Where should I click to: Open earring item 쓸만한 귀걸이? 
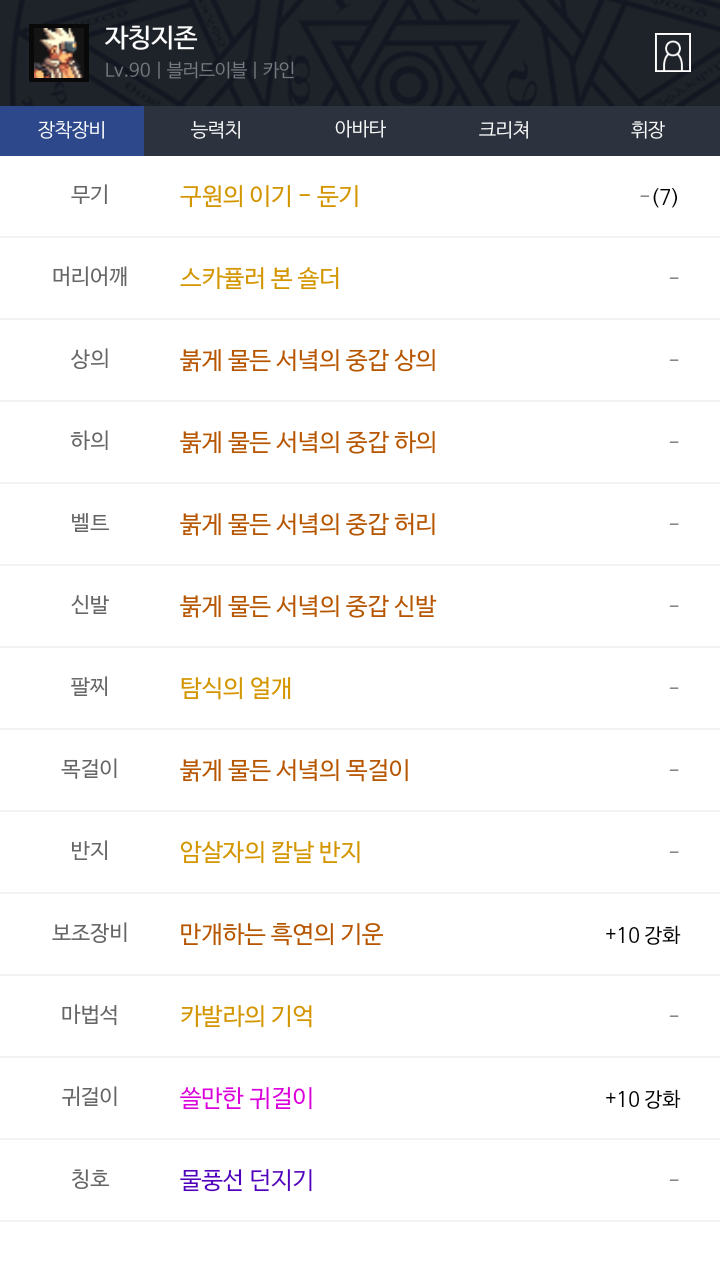tap(360, 1098)
